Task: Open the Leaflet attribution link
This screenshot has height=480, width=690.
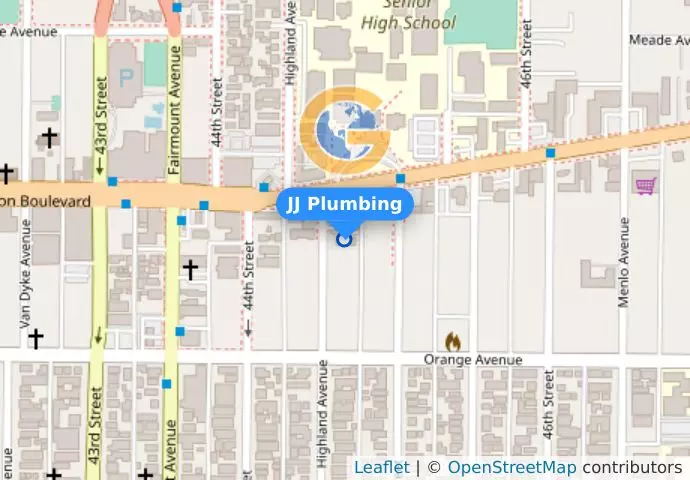Action: (x=381, y=467)
